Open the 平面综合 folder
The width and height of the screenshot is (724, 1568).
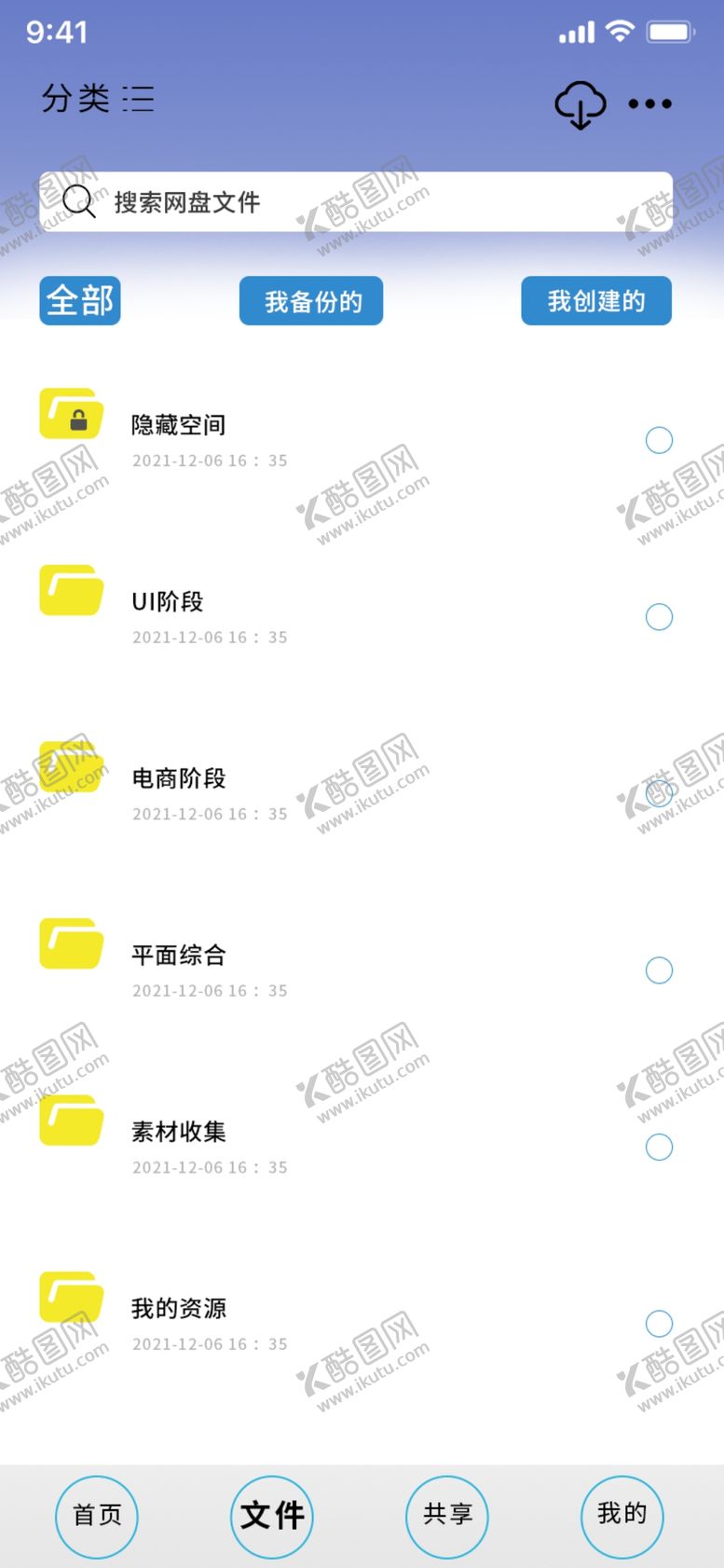click(x=178, y=955)
